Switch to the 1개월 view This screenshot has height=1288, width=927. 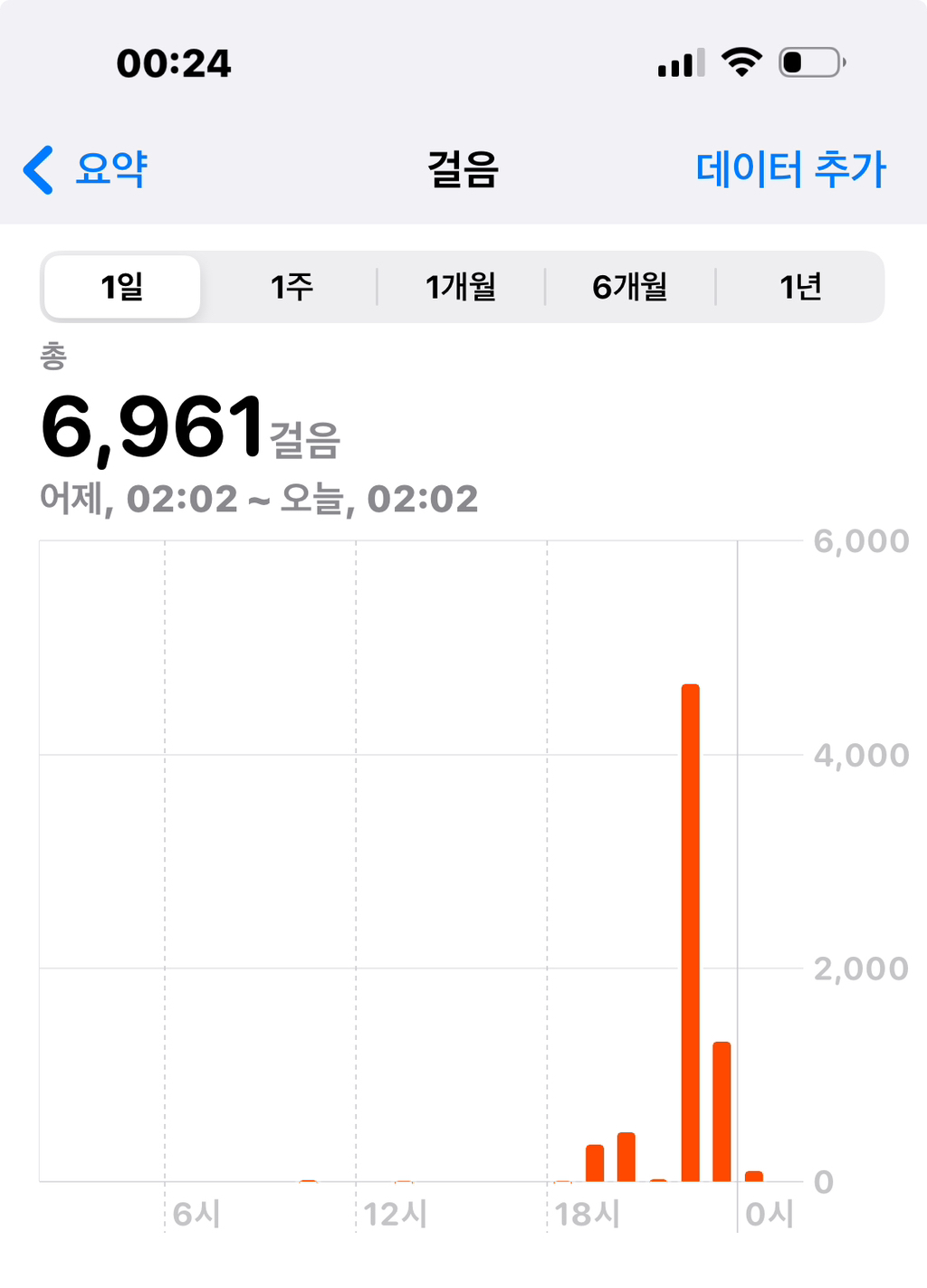[461, 287]
